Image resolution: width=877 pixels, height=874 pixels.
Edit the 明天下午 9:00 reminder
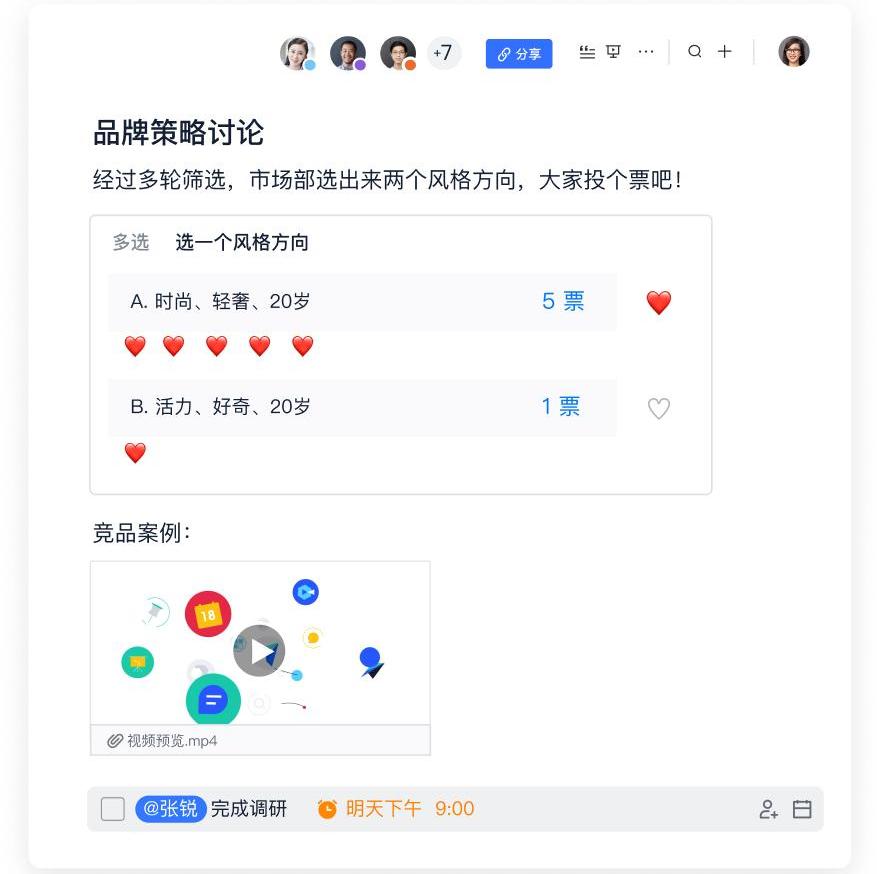(x=397, y=809)
